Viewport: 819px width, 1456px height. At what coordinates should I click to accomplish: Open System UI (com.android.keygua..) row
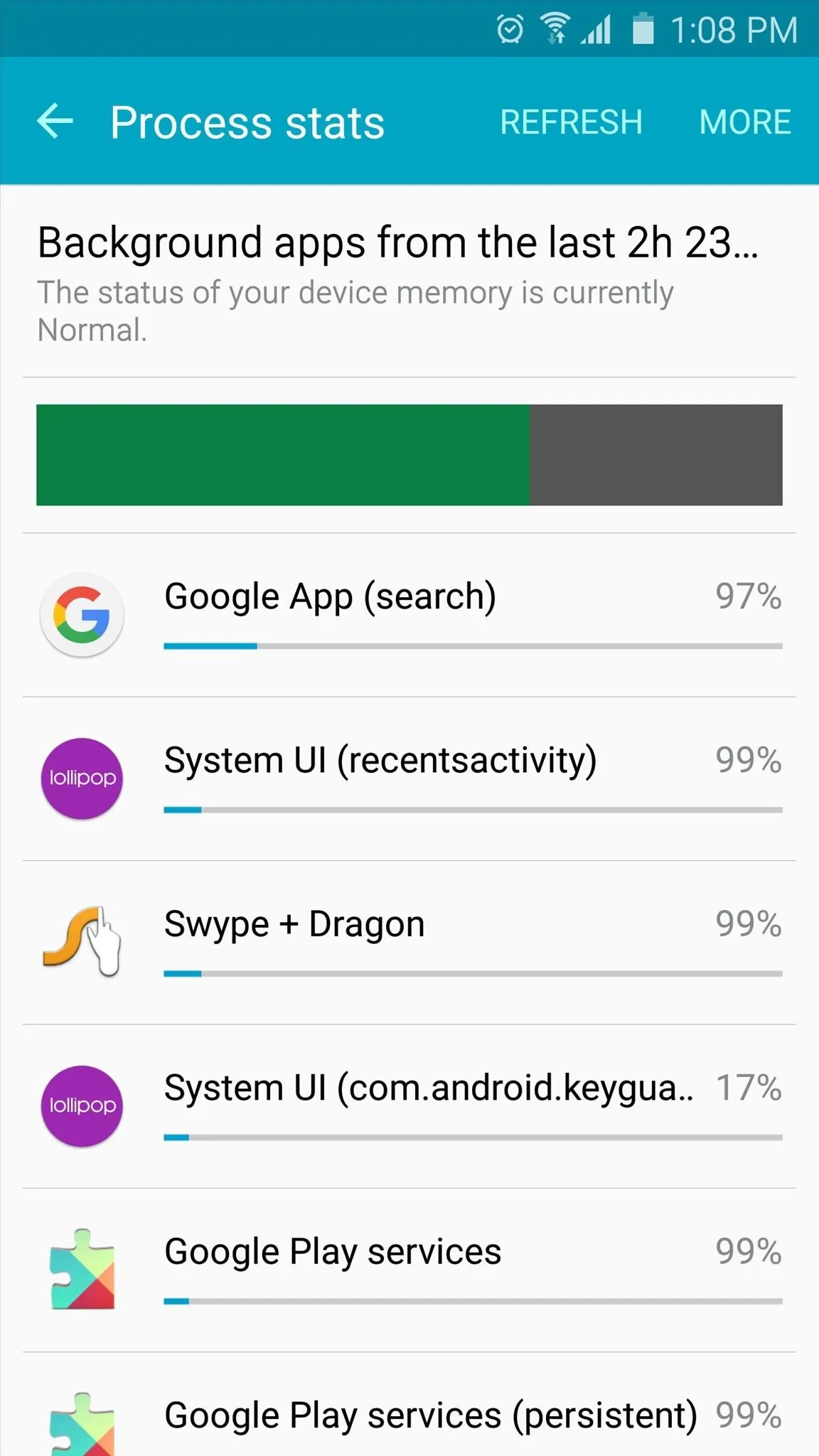[409, 1106]
